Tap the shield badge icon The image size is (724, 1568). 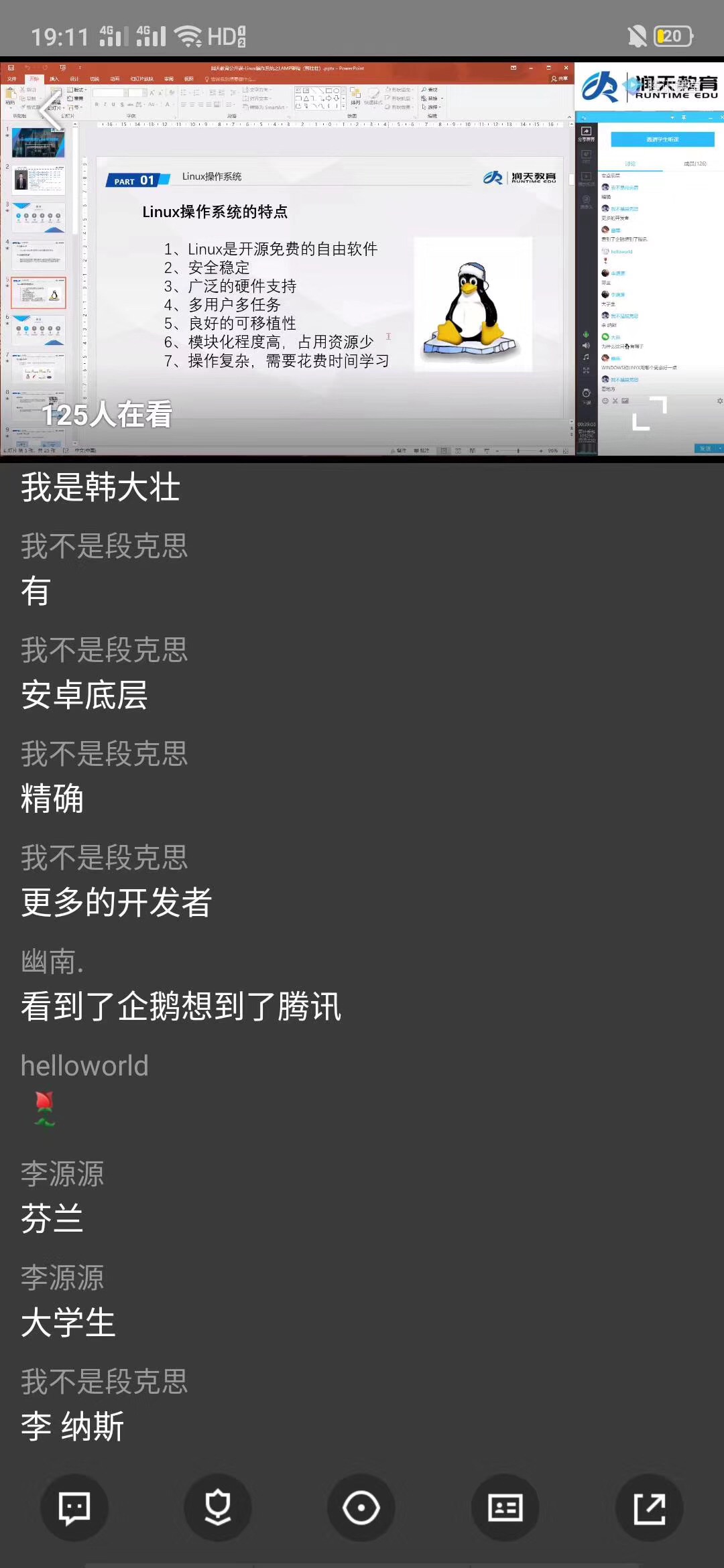[x=218, y=1508]
